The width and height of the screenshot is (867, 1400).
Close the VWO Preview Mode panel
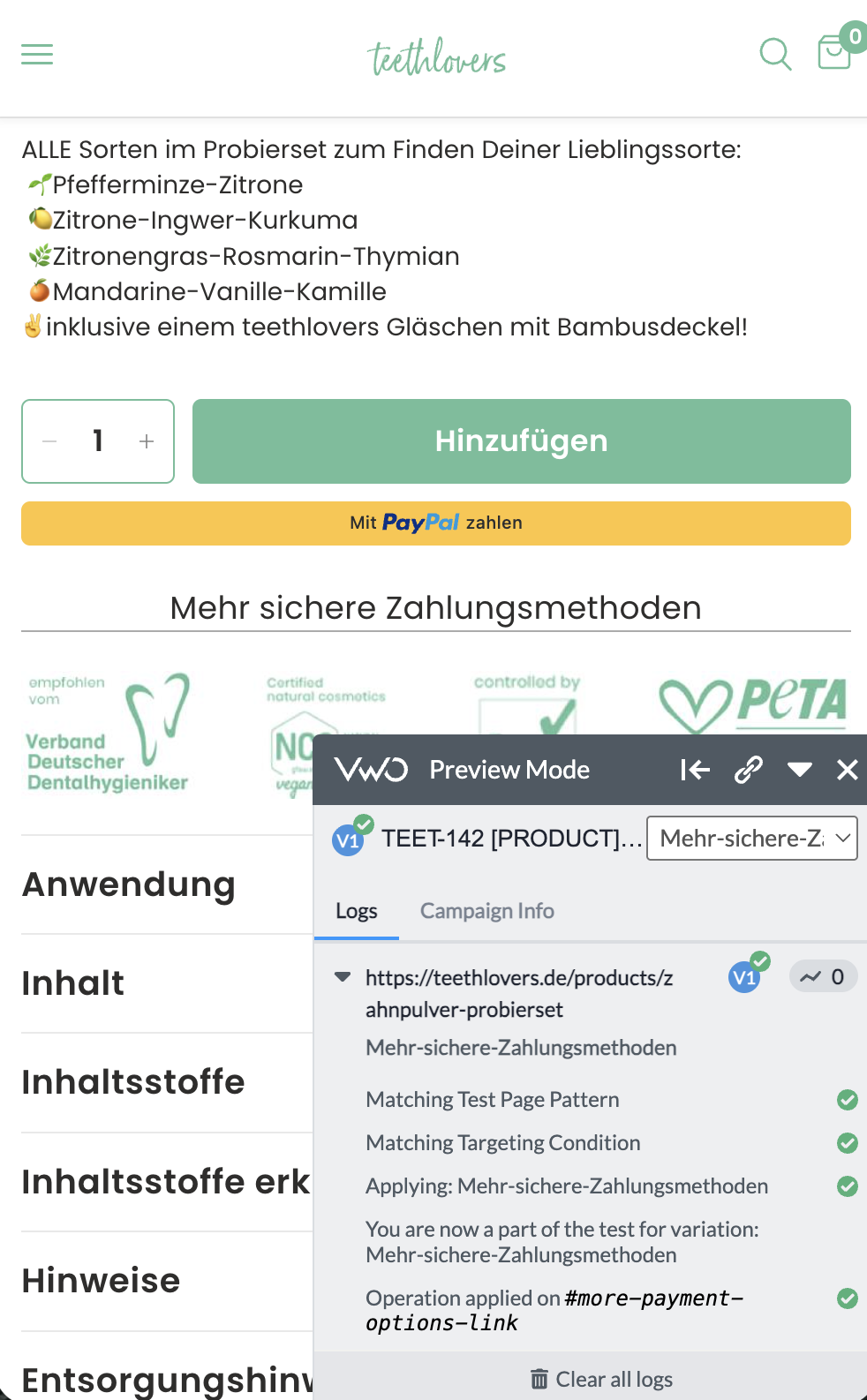[x=848, y=770]
